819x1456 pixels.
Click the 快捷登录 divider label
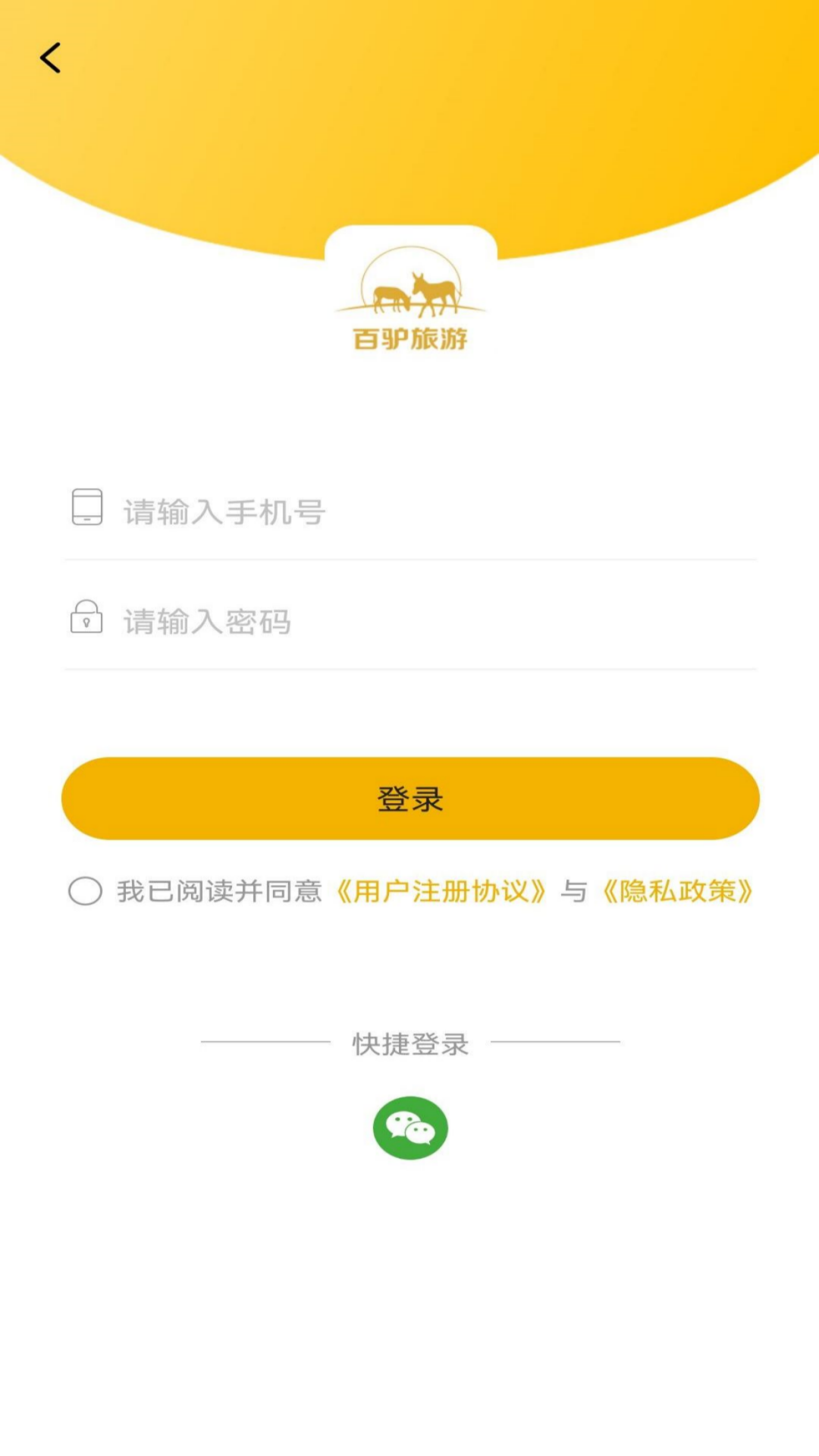(x=409, y=1043)
